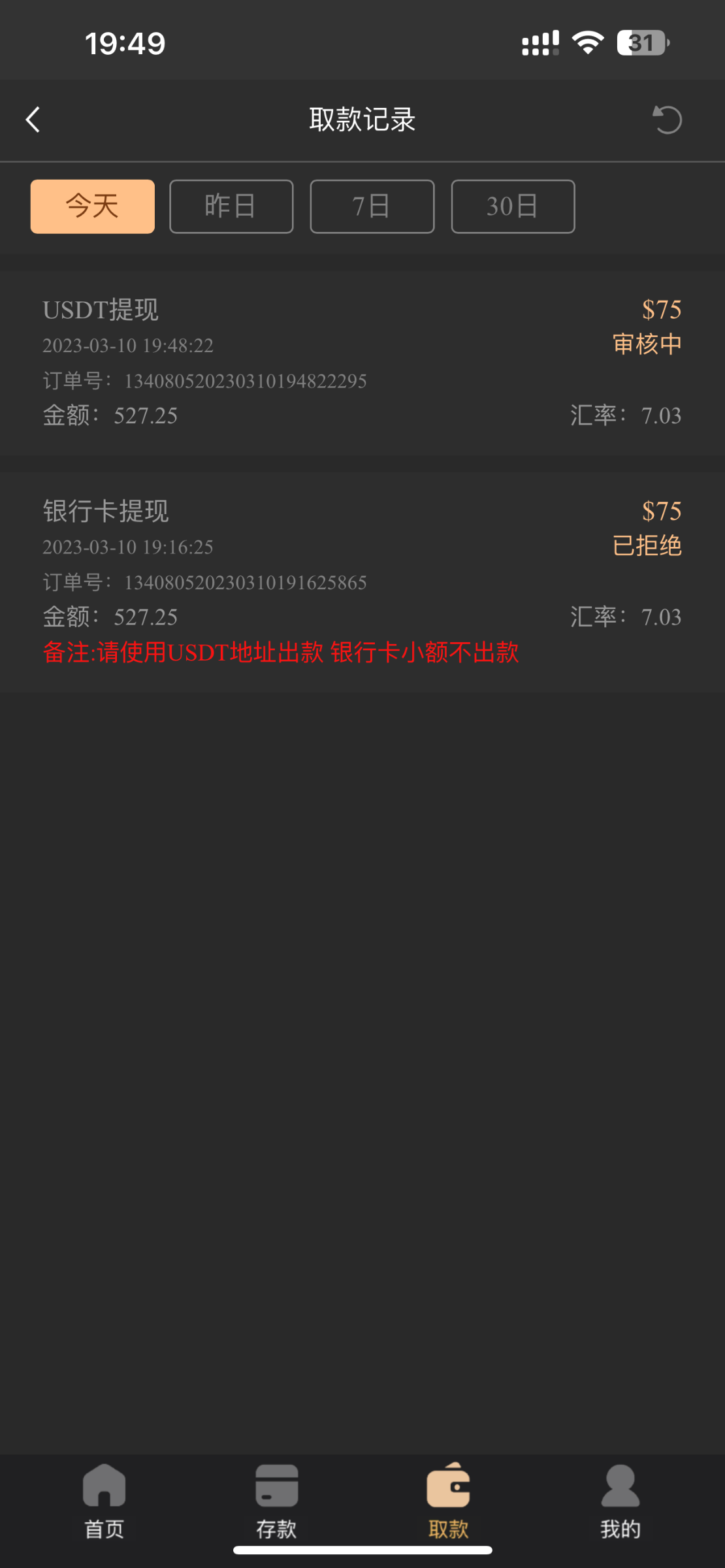Screen dimensions: 725x1568
Task: Show records for 7日
Action: 372,206
